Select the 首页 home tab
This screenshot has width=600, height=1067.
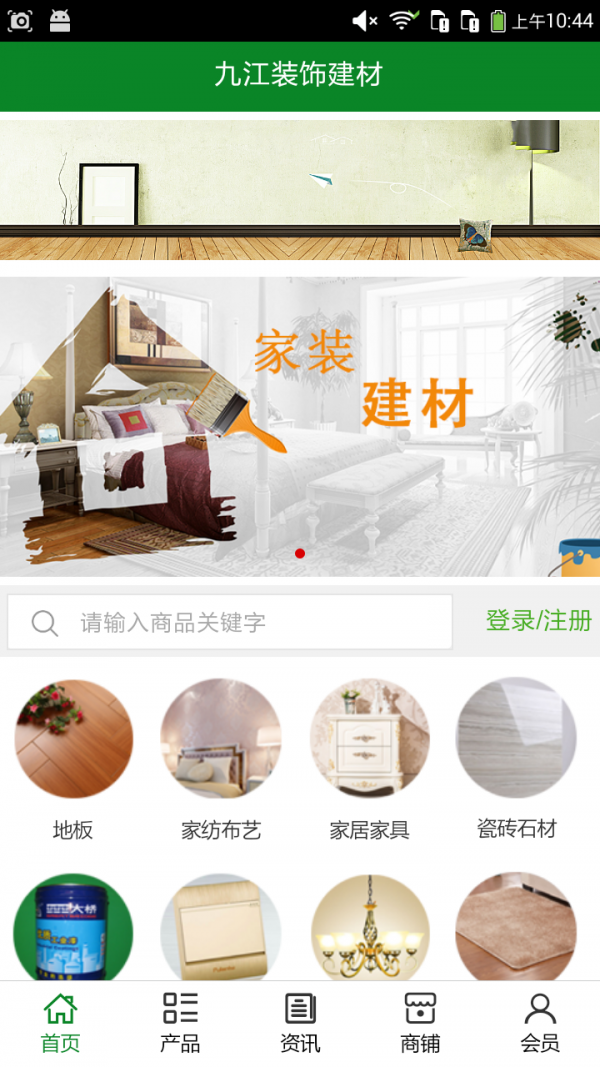[60, 1022]
